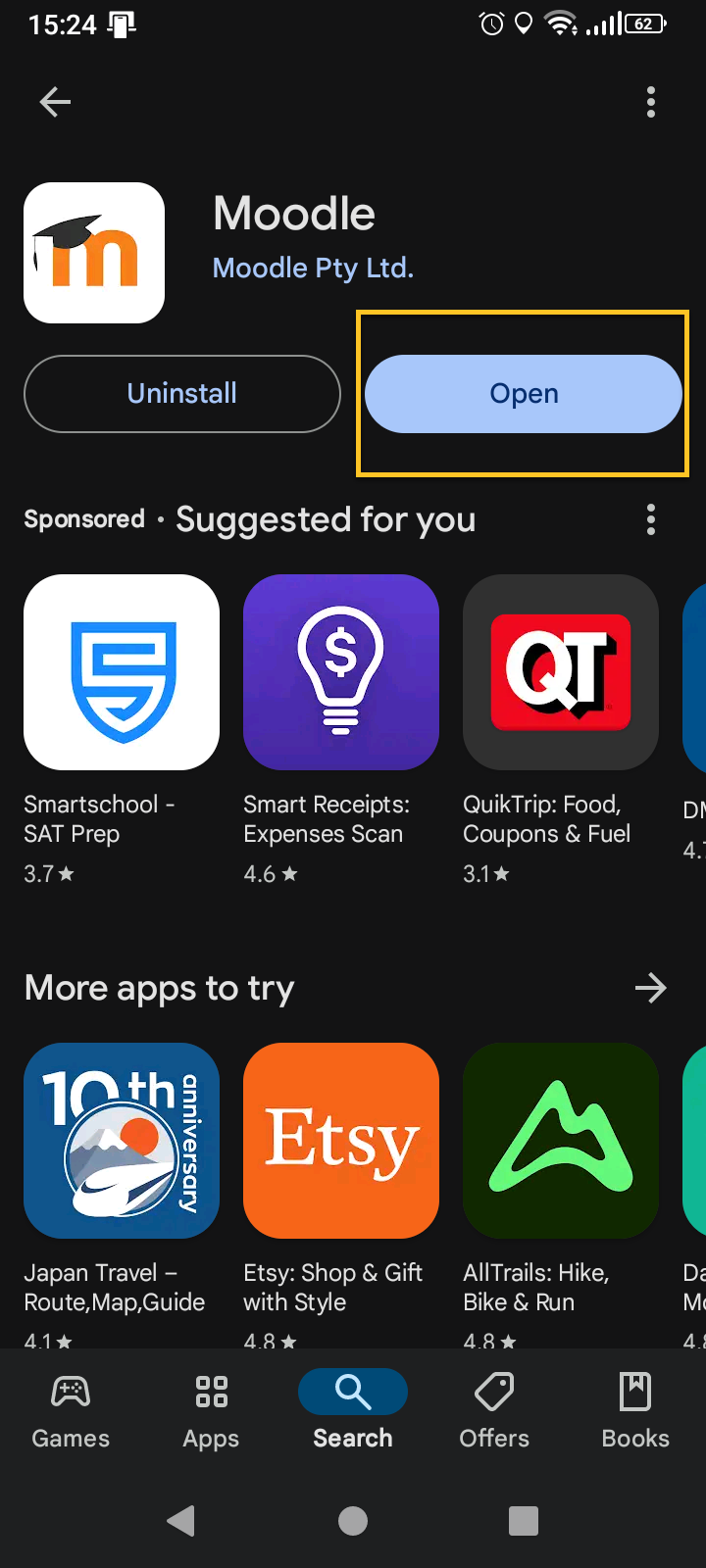Expand the More apps to try arrow
The width and height of the screenshot is (706, 1568).
pyautogui.click(x=651, y=988)
